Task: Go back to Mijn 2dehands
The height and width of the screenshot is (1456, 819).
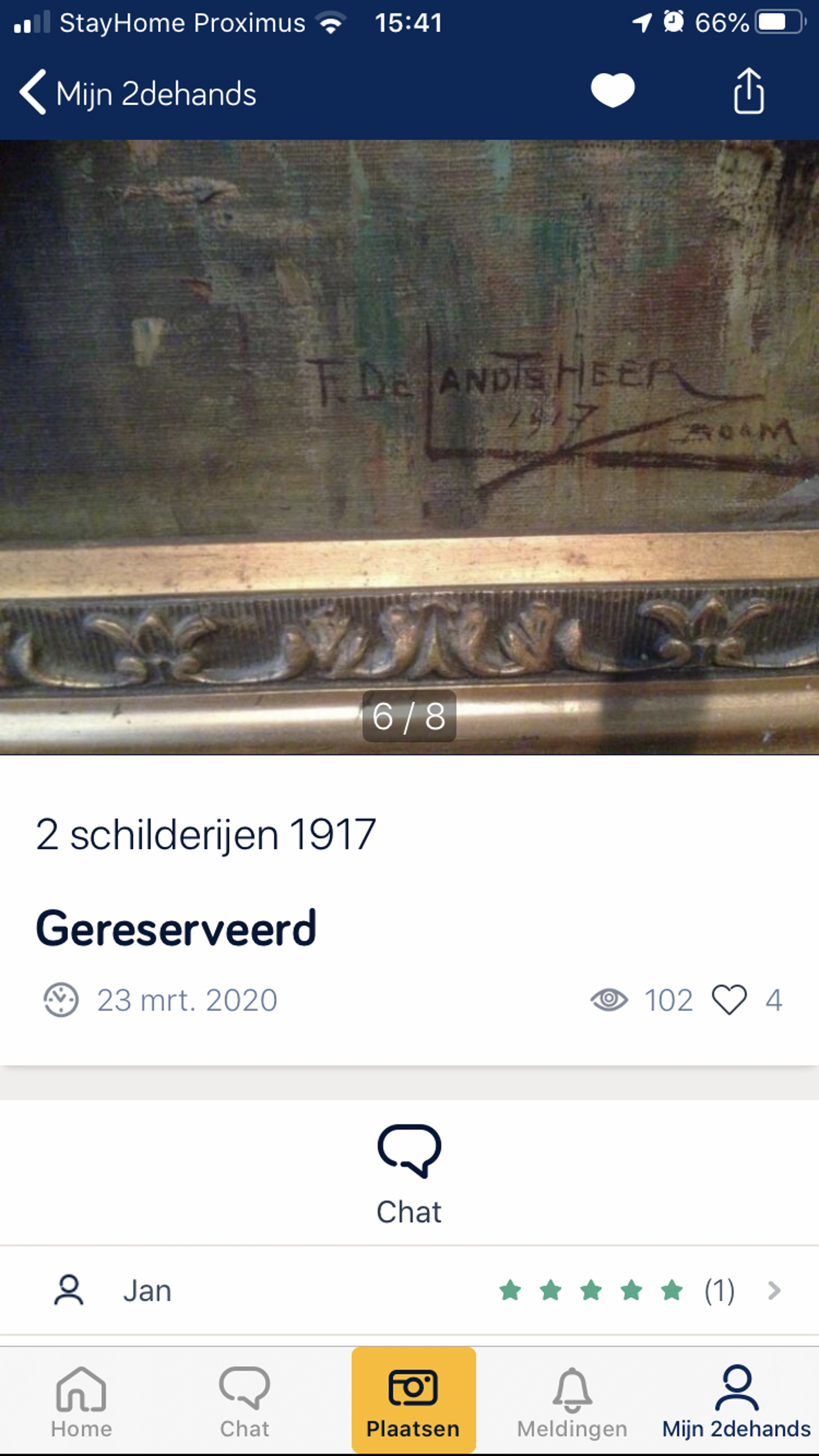Action: coord(137,93)
